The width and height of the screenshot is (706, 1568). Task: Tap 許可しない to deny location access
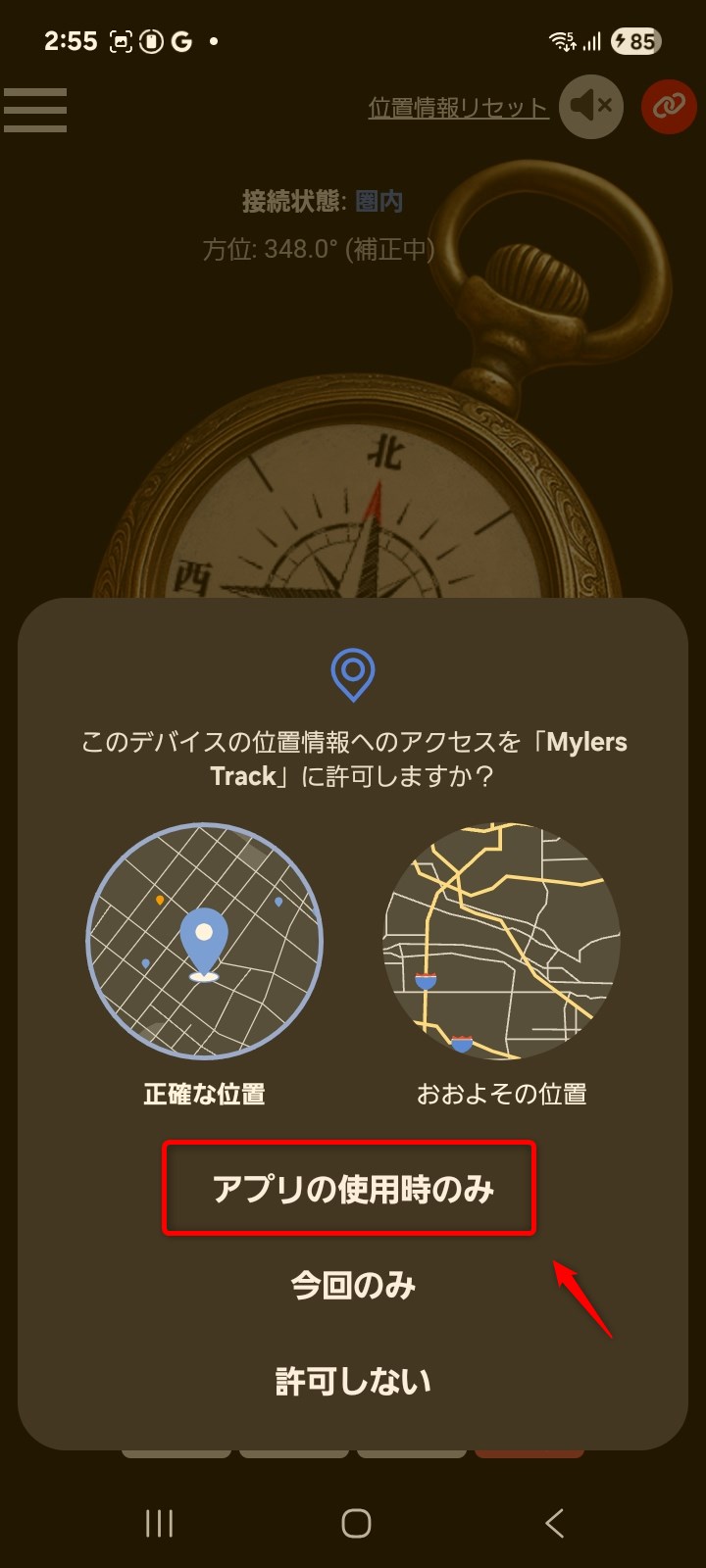coord(353,1382)
